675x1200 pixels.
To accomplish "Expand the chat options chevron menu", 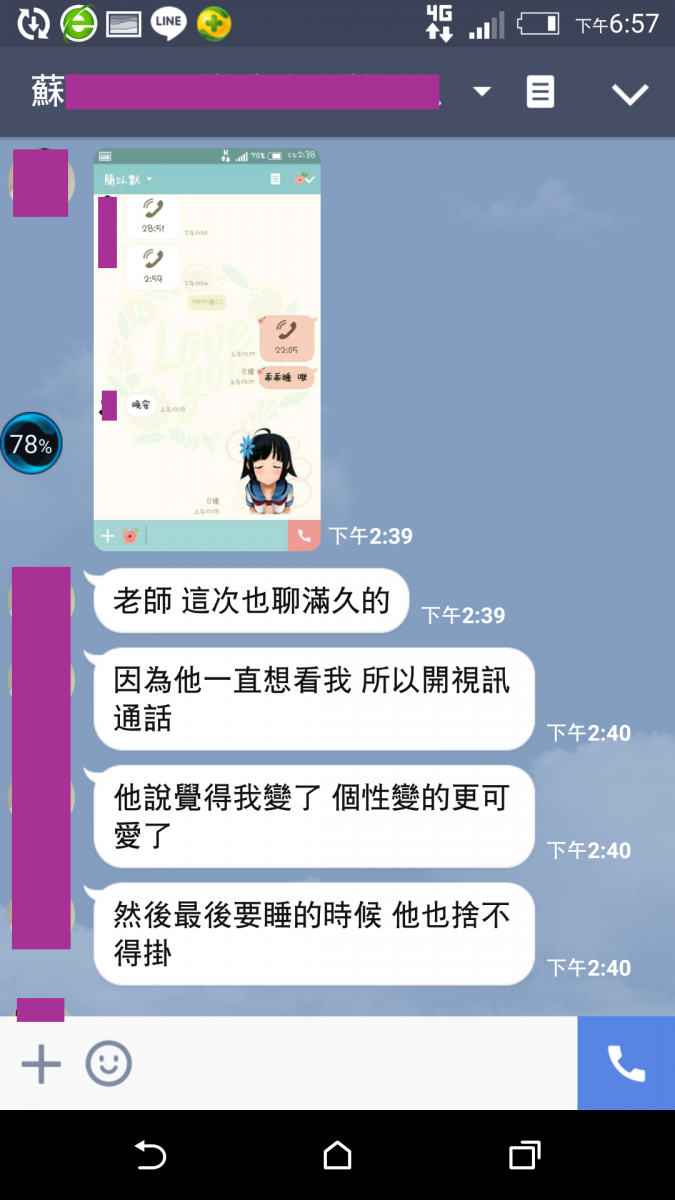I will [x=630, y=94].
